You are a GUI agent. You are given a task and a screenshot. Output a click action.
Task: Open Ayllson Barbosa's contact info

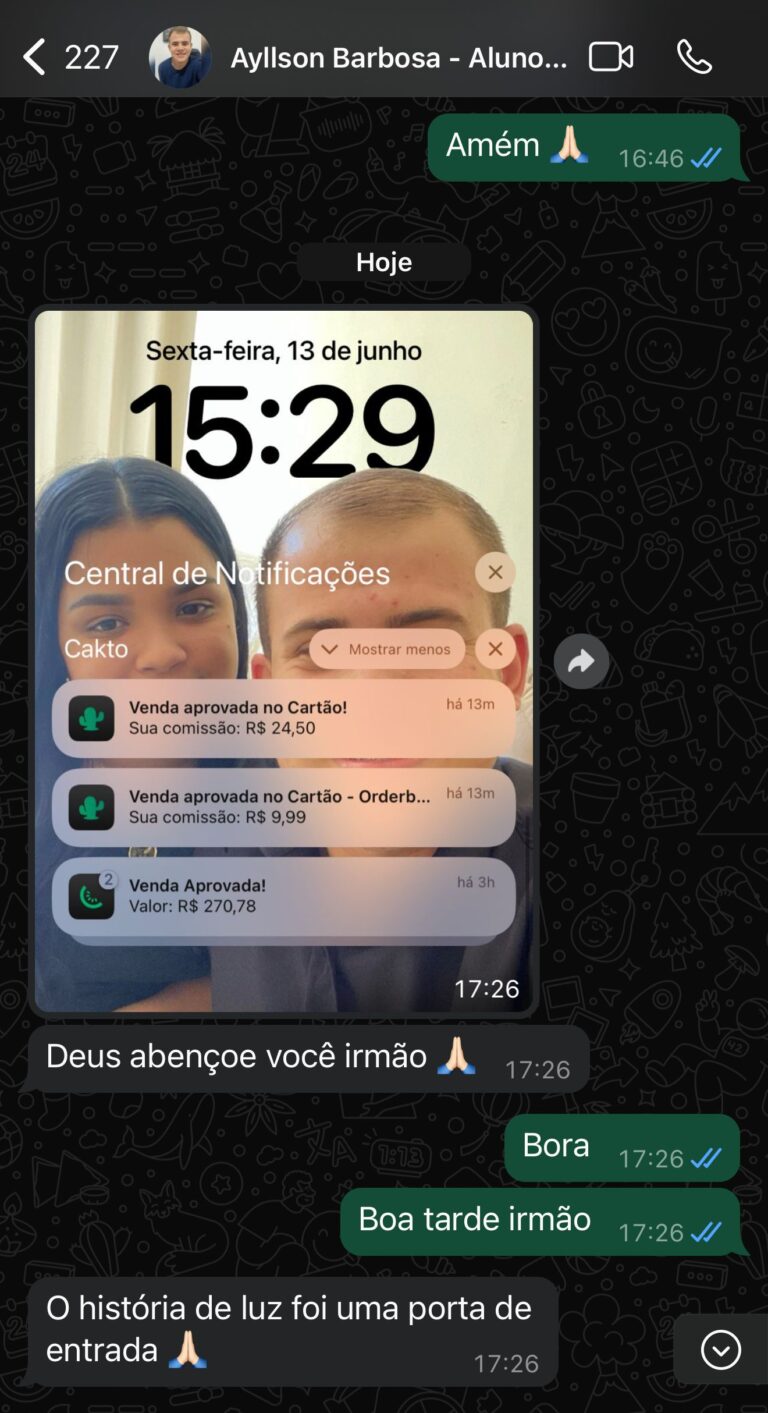(397, 58)
